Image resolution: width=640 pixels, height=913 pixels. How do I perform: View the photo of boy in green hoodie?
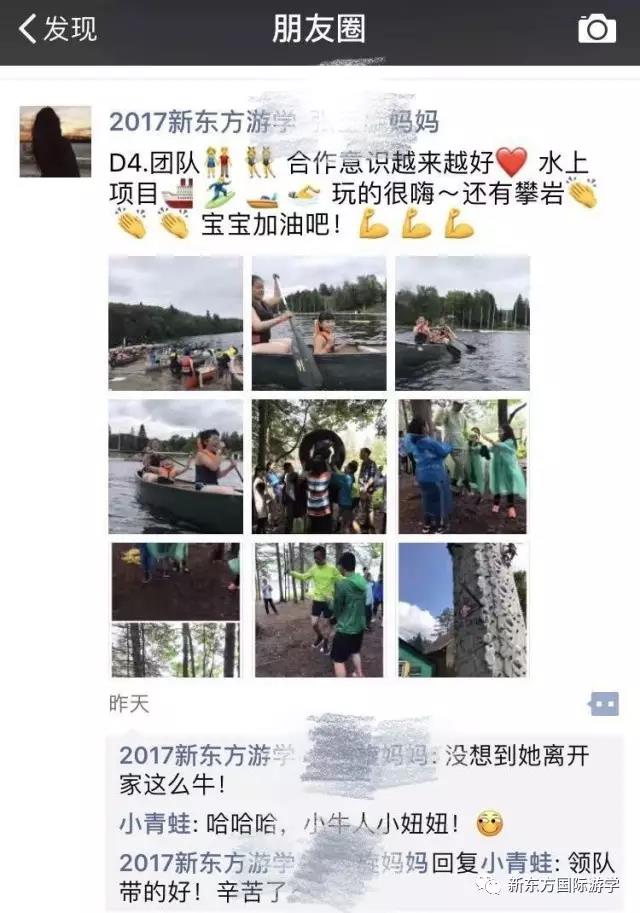tap(318, 610)
